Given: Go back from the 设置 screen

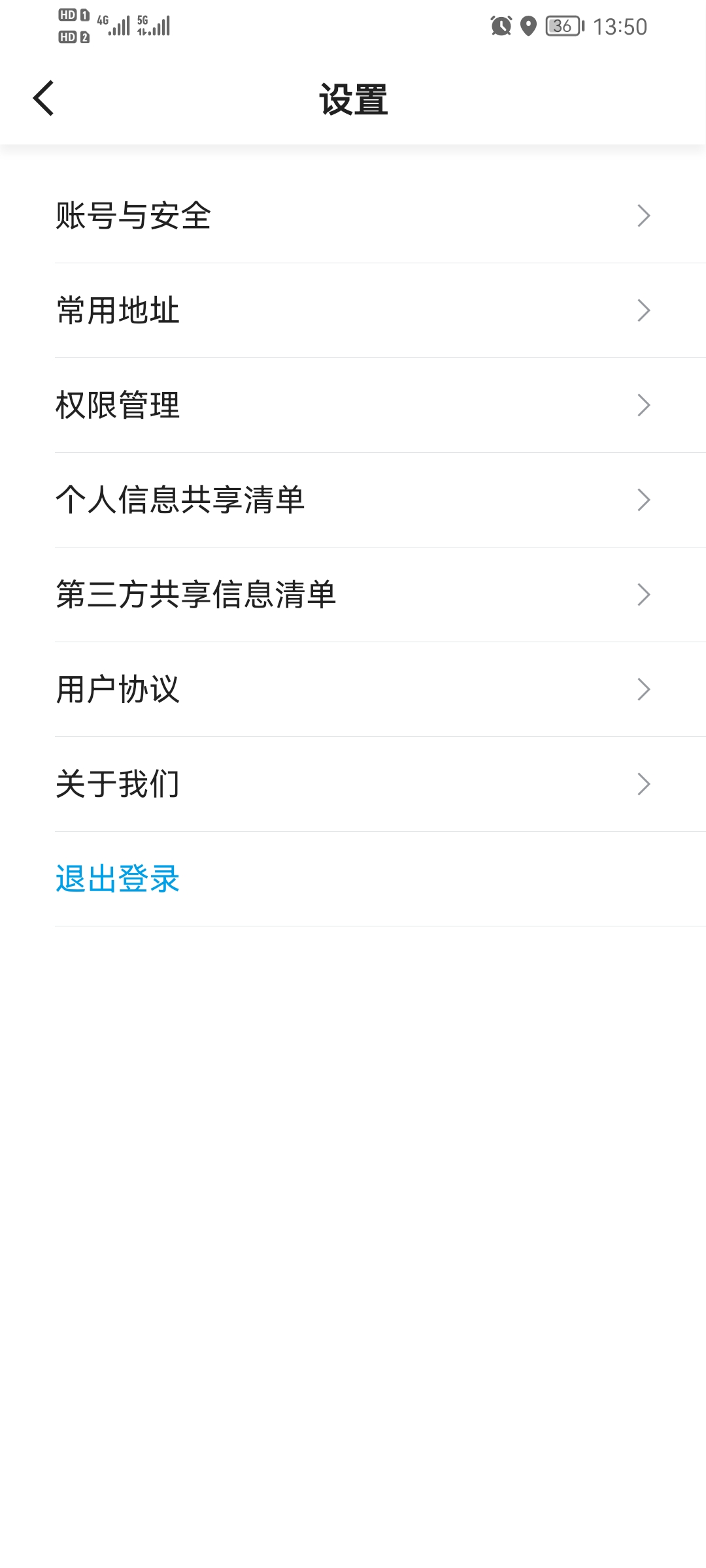Looking at the screenshot, I should click(43, 99).
